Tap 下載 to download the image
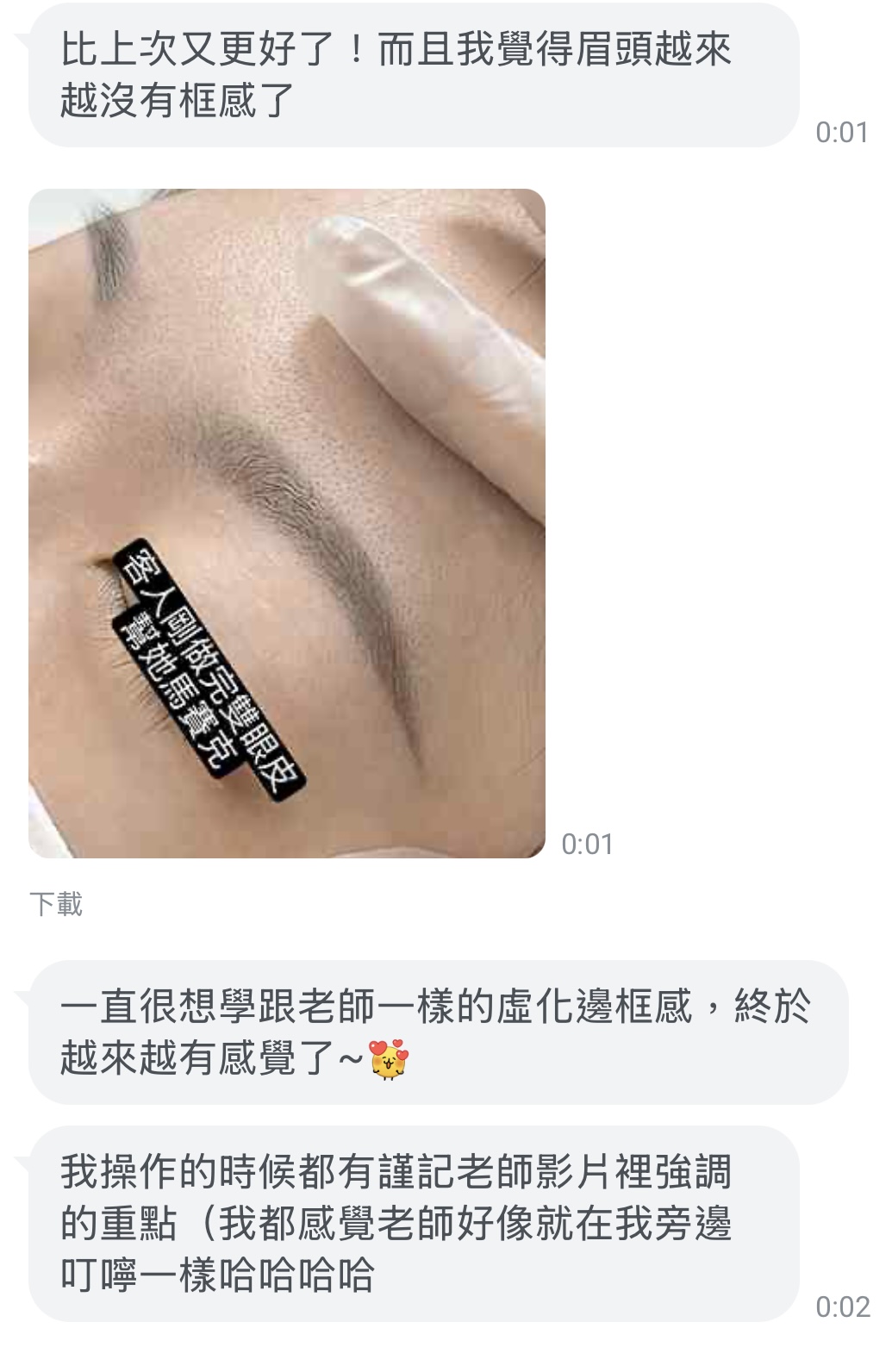 (56, 904)
